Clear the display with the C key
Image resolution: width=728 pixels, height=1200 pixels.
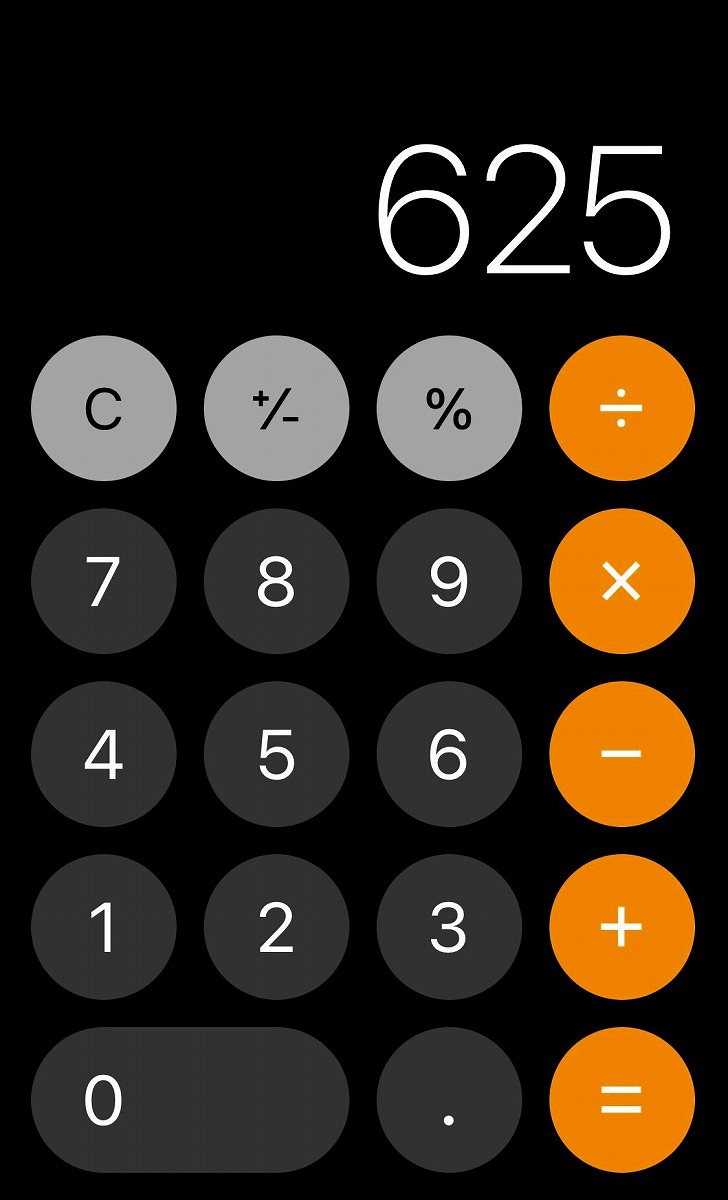pos(104,408)
